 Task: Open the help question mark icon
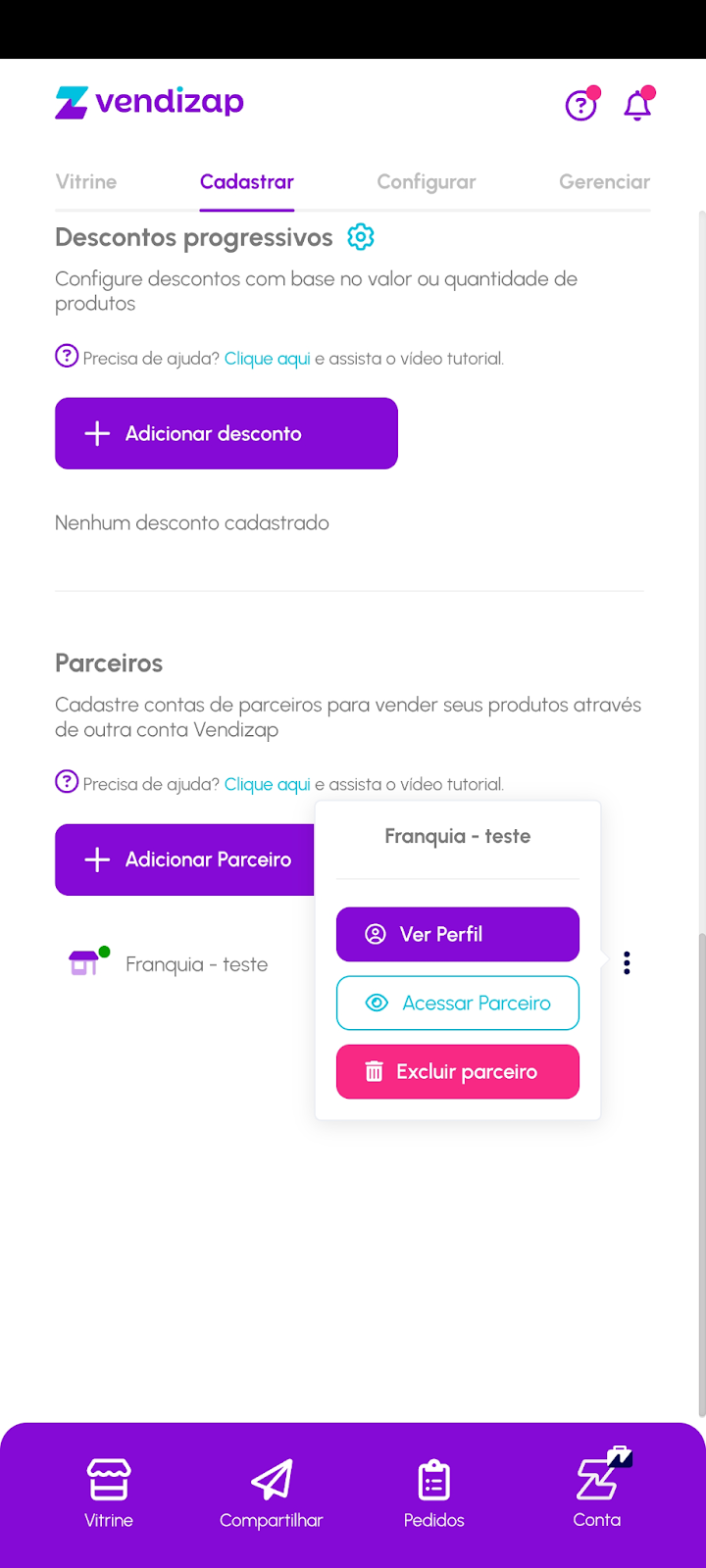[x=581, y=104]
